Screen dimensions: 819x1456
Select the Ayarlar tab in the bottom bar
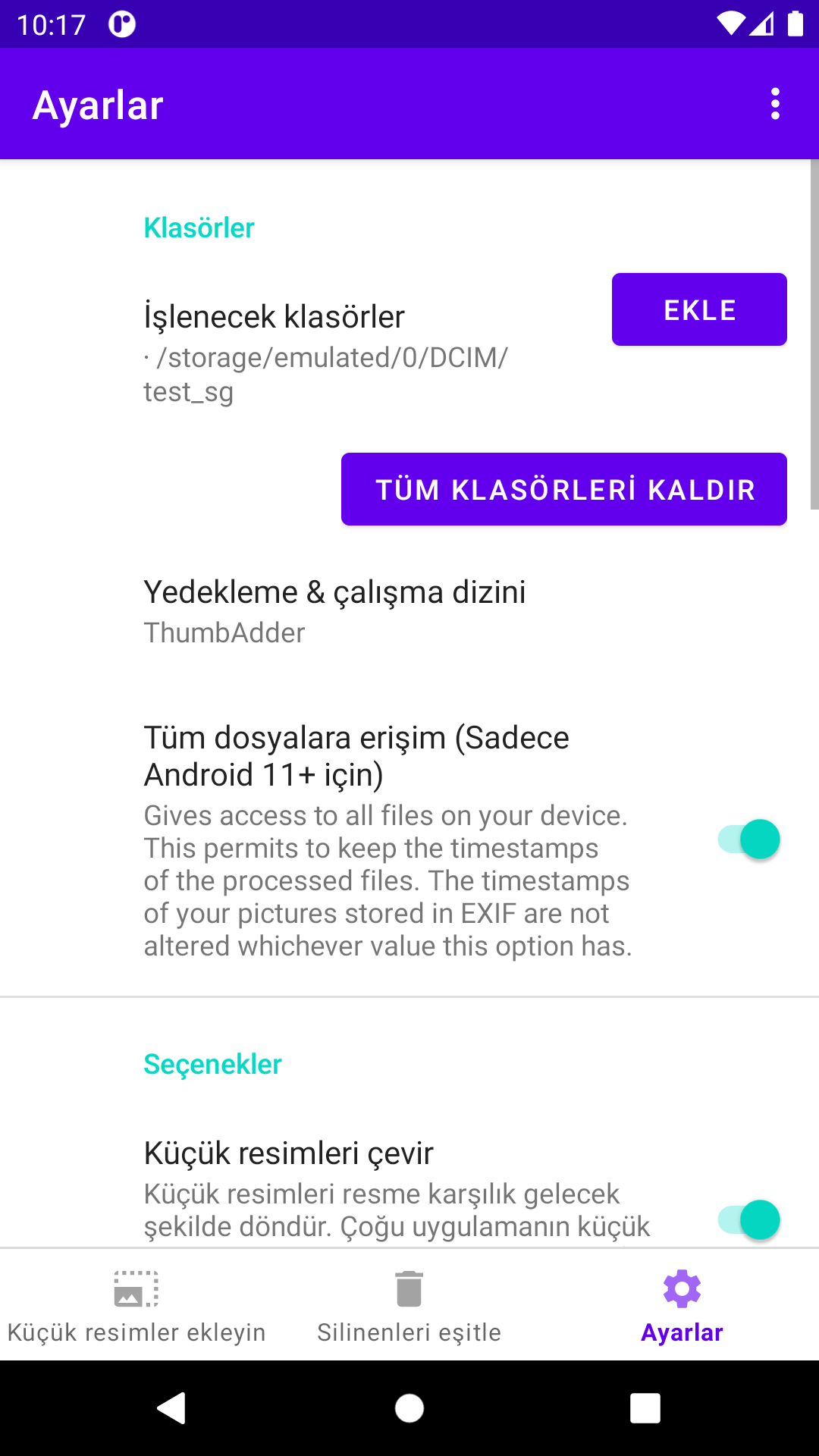coord(681,1306)
